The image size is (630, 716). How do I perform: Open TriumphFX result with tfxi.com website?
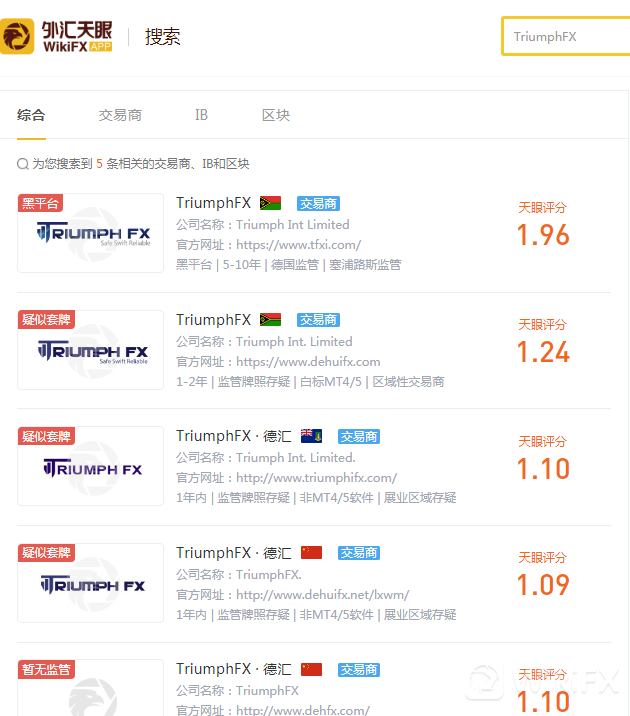click(214, 203)
